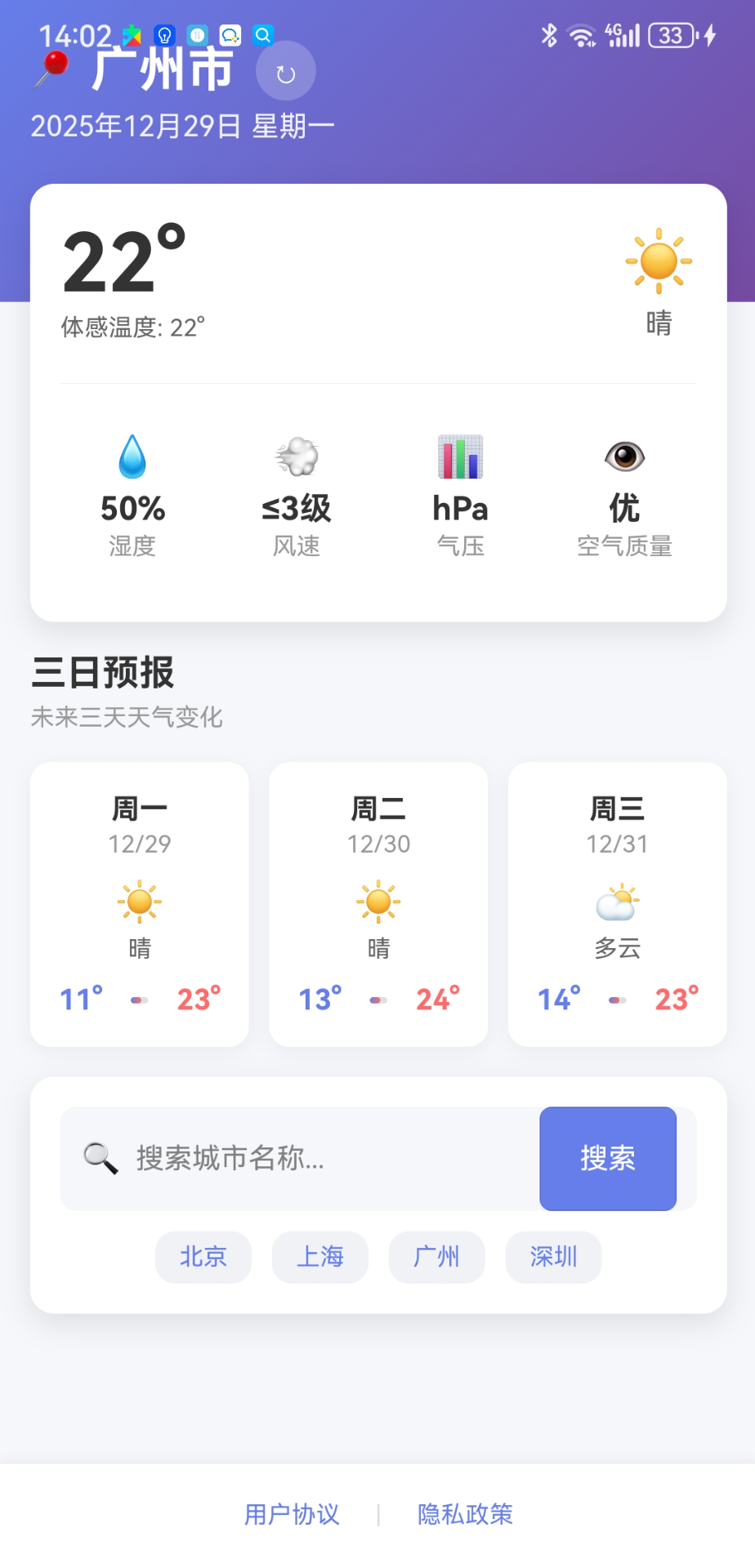Tap the humidity water droplet icon
Screen dimensions: 755x1568
132,457
